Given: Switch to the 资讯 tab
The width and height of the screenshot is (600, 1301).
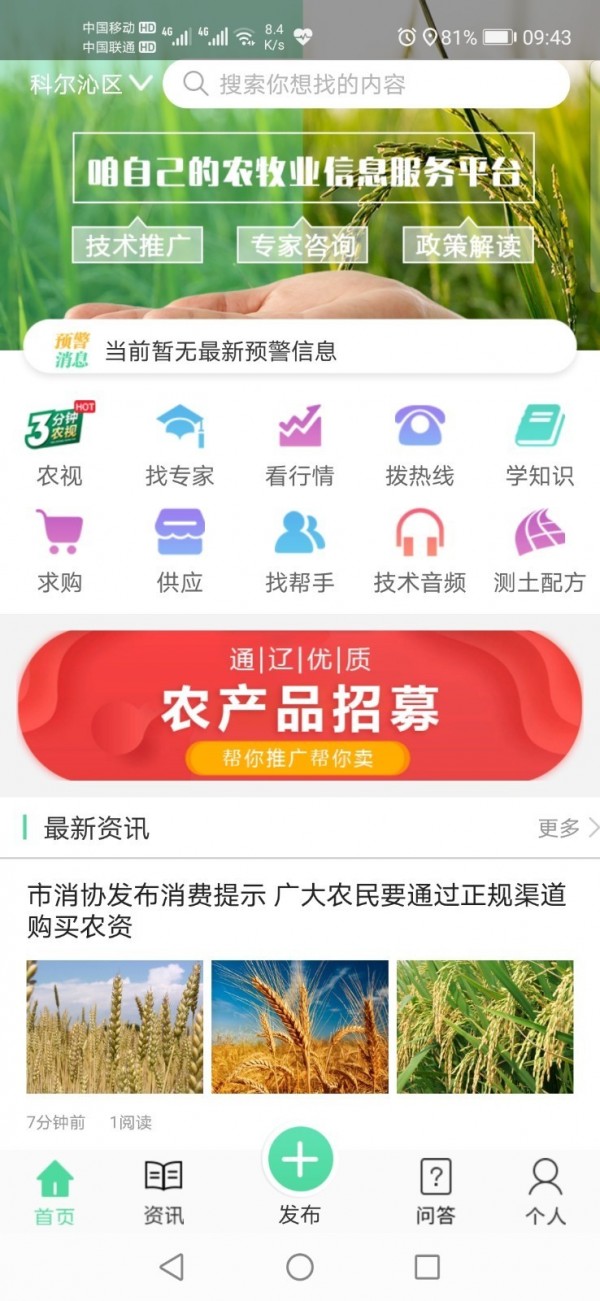Looking at the screenshot, I should tap(164, 1192).
